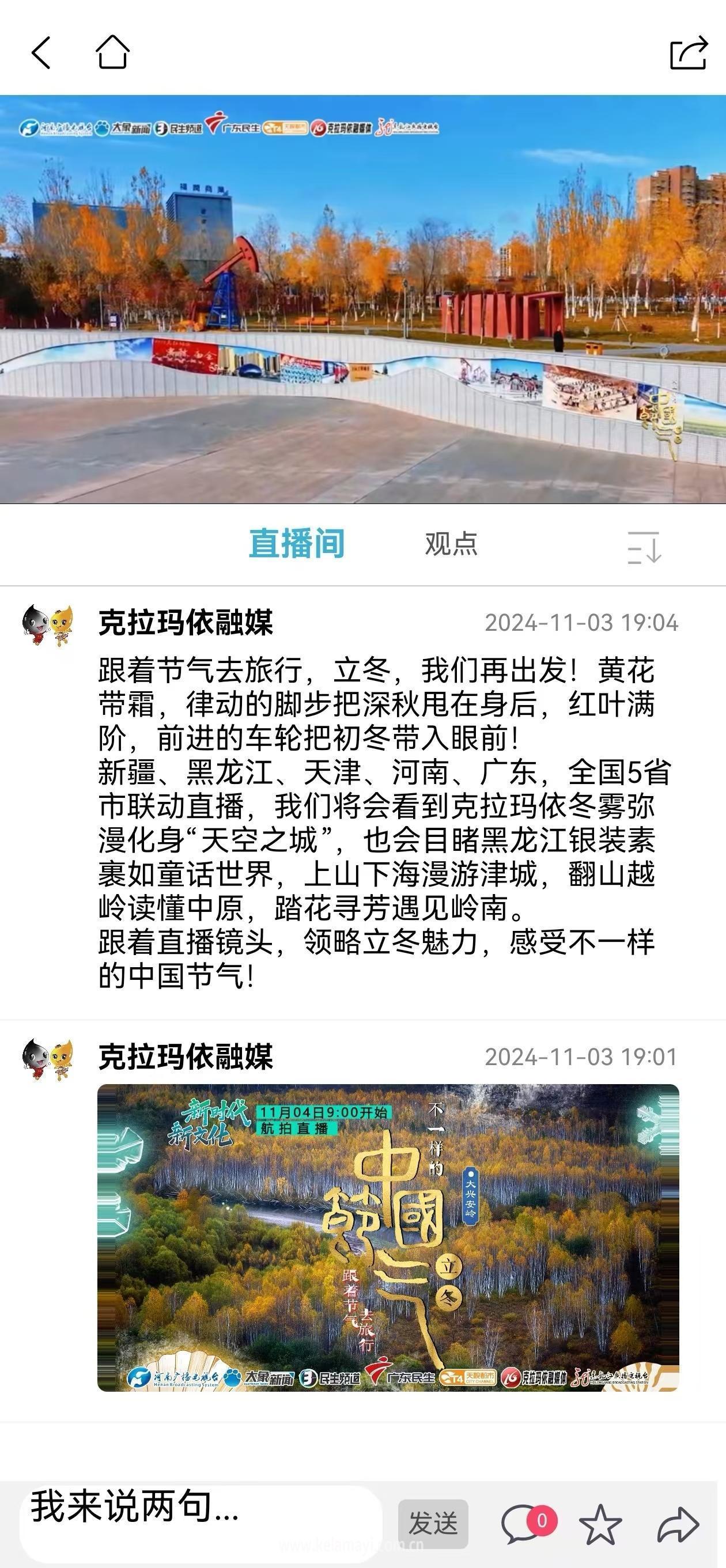Go back with the top-left arrow

[x=41, y=53]
